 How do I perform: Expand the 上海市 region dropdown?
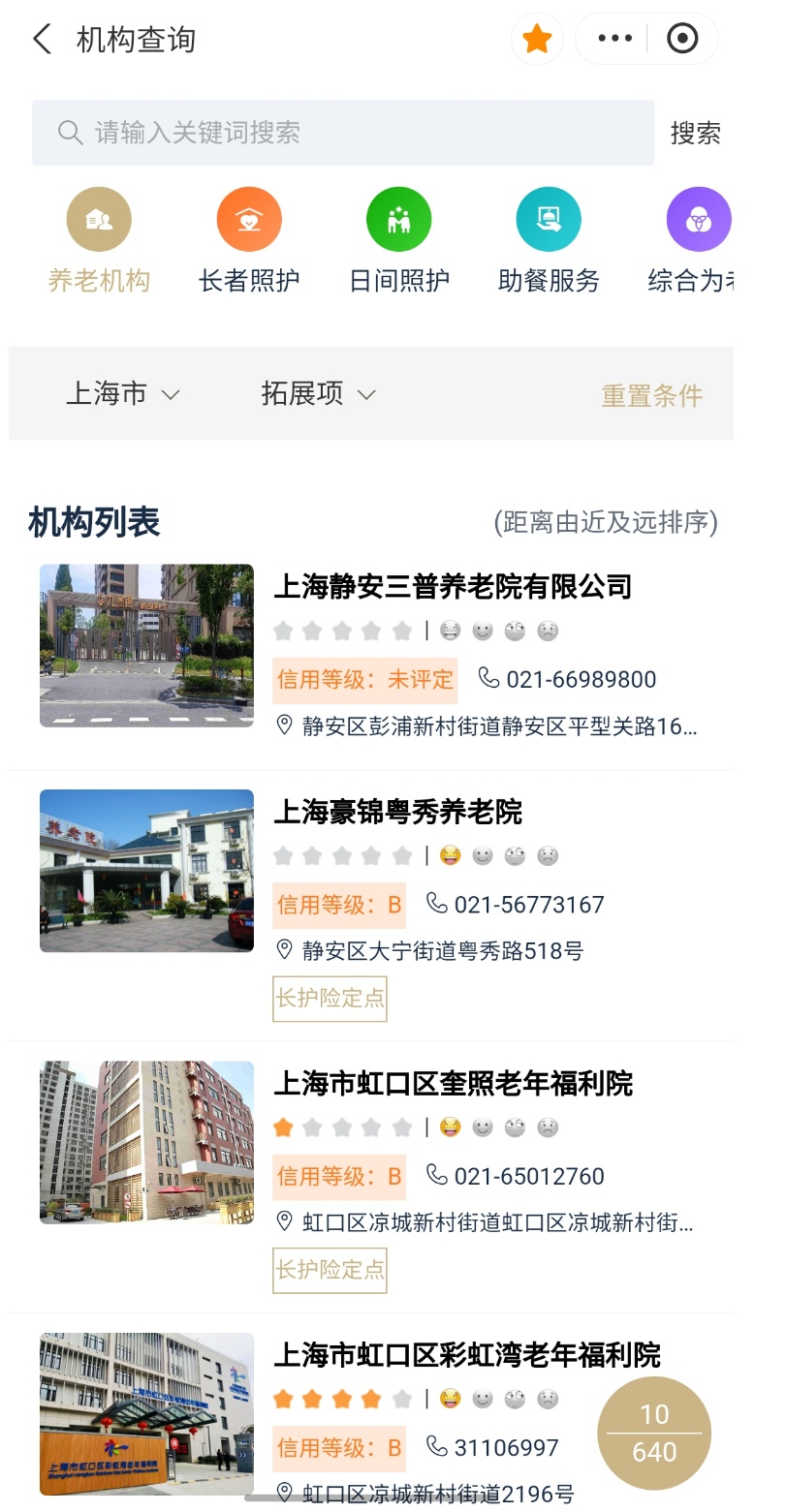[123, 393]
